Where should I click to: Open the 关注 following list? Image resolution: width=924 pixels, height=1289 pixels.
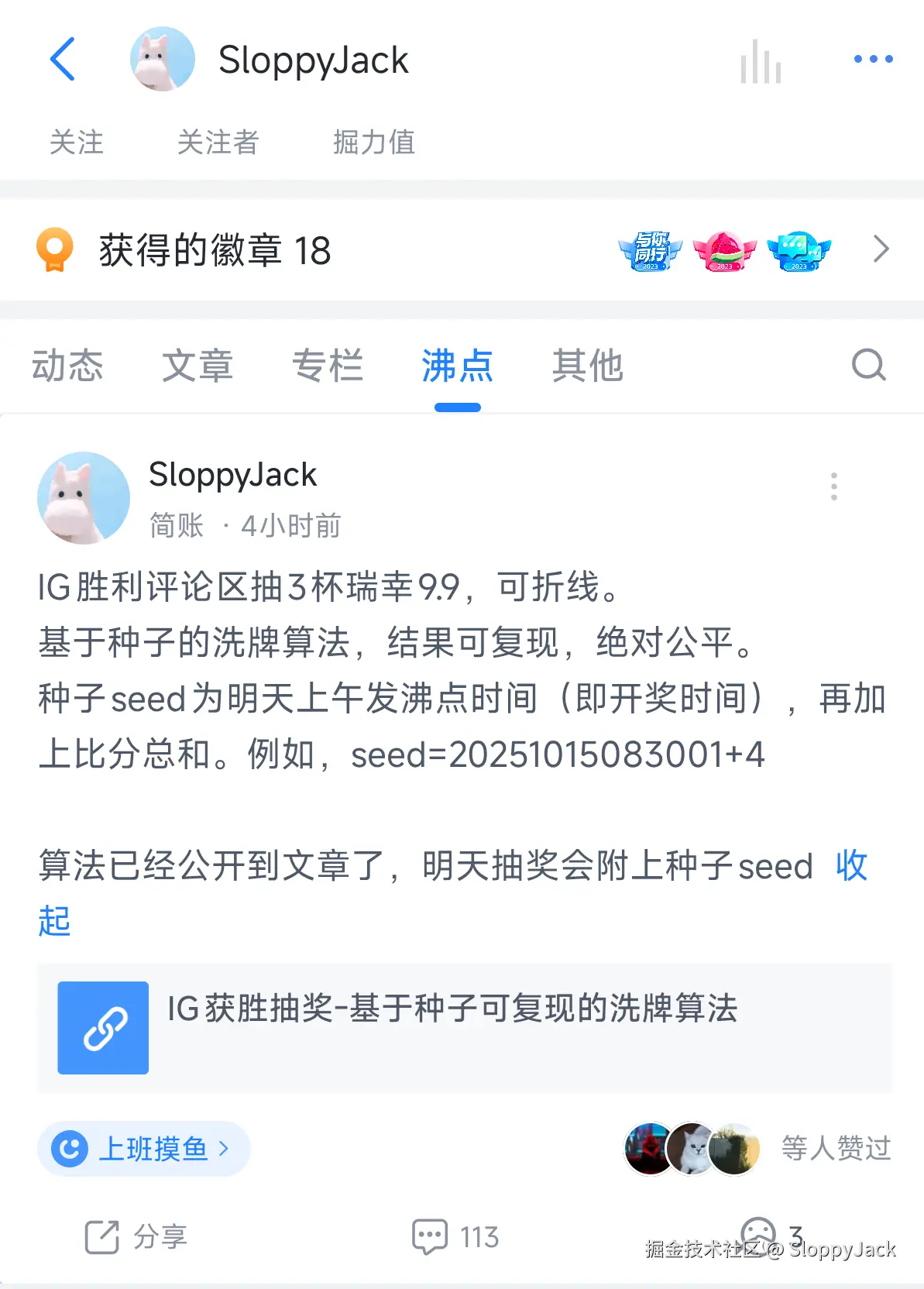coord(76,143)
